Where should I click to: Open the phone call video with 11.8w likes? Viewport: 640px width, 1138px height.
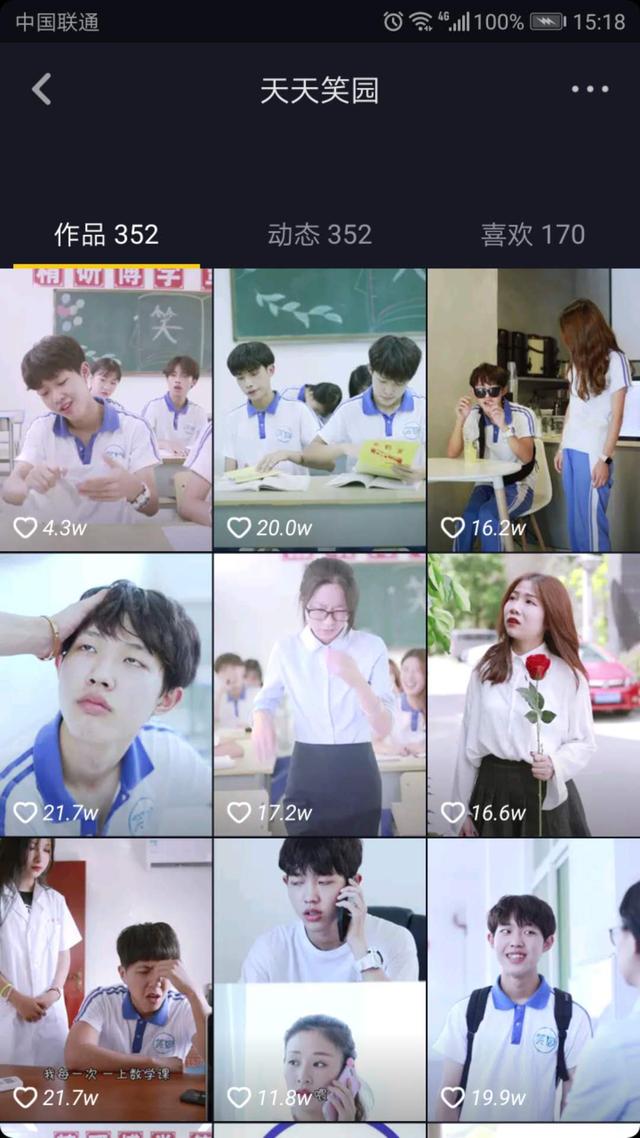[x=319, y=980]
